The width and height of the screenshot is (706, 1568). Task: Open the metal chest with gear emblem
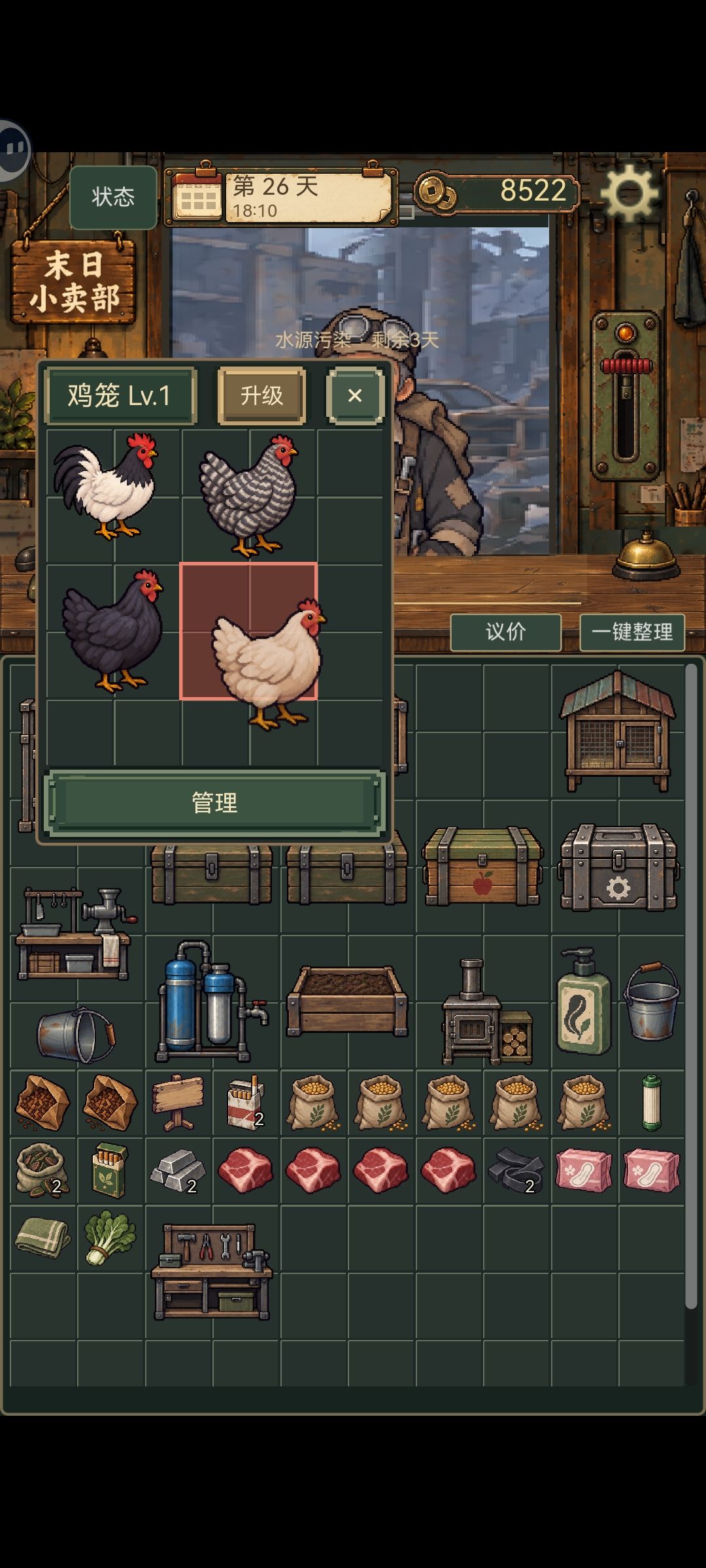pyautogui.click(x=618, y=867)
